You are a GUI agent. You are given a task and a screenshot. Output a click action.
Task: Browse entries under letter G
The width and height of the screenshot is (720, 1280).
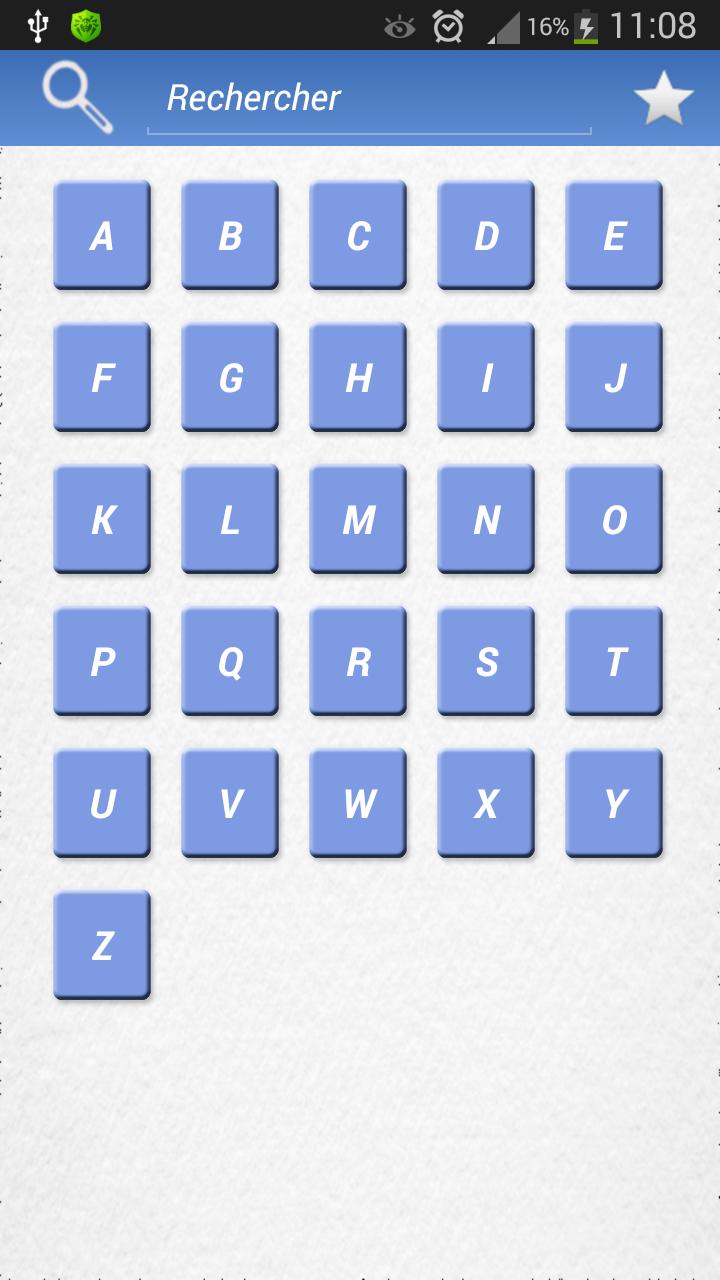230,377
